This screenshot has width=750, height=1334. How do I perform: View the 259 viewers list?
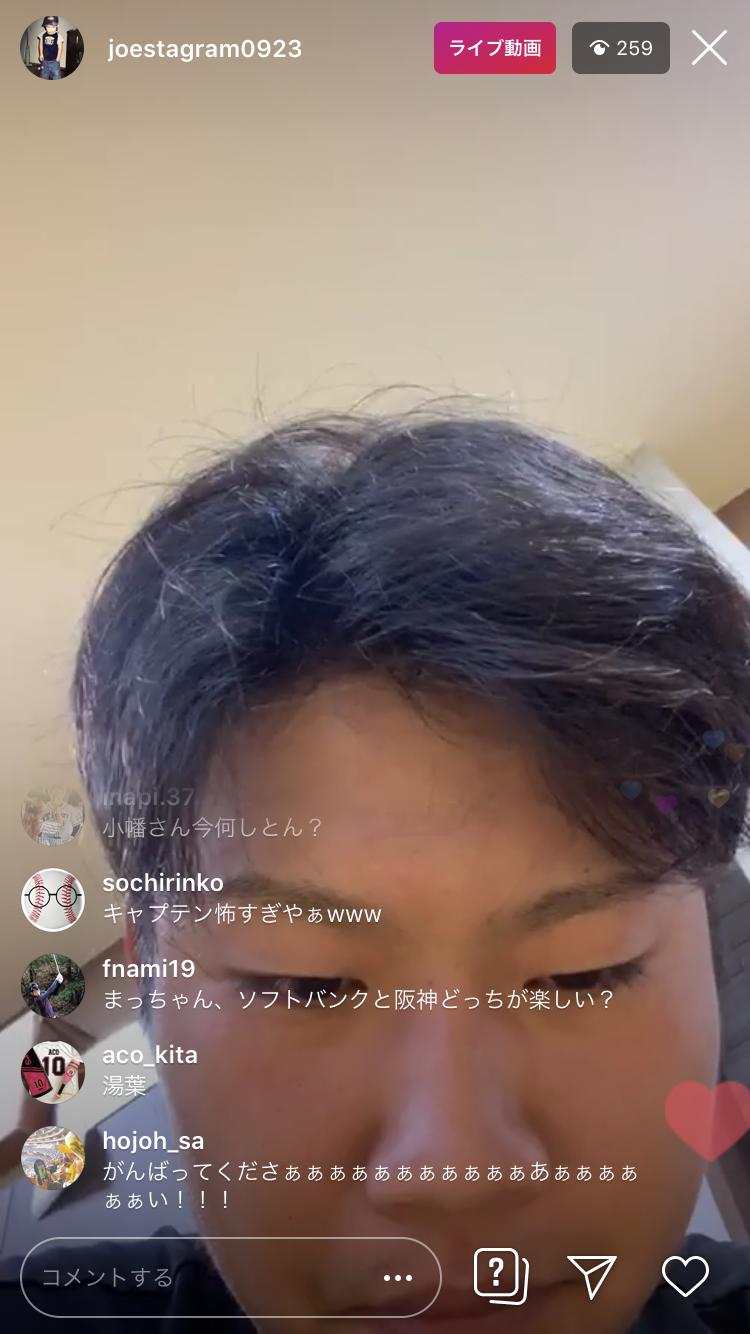point(621,48)
